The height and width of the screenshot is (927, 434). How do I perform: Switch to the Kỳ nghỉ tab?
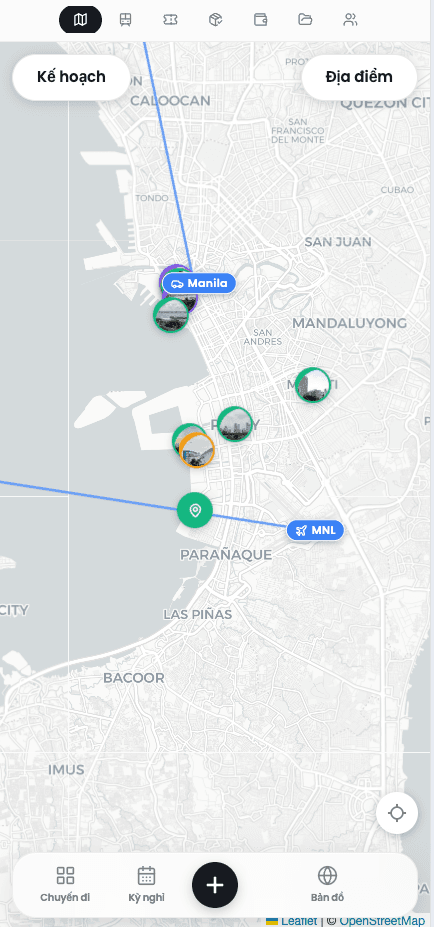coord(147,884)
